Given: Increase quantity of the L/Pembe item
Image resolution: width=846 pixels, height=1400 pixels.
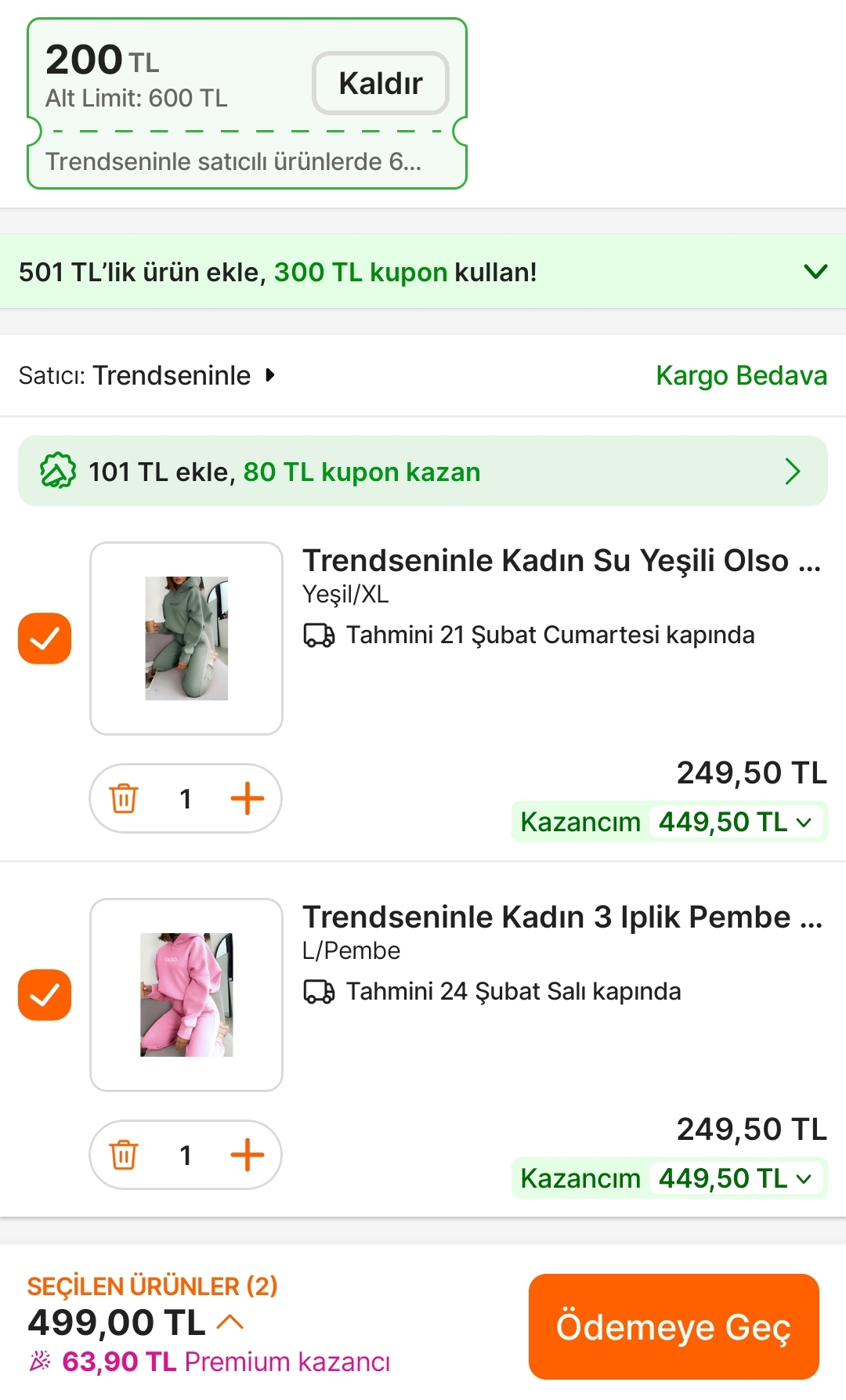Looking at the screenshot, I should [248, 1156].
